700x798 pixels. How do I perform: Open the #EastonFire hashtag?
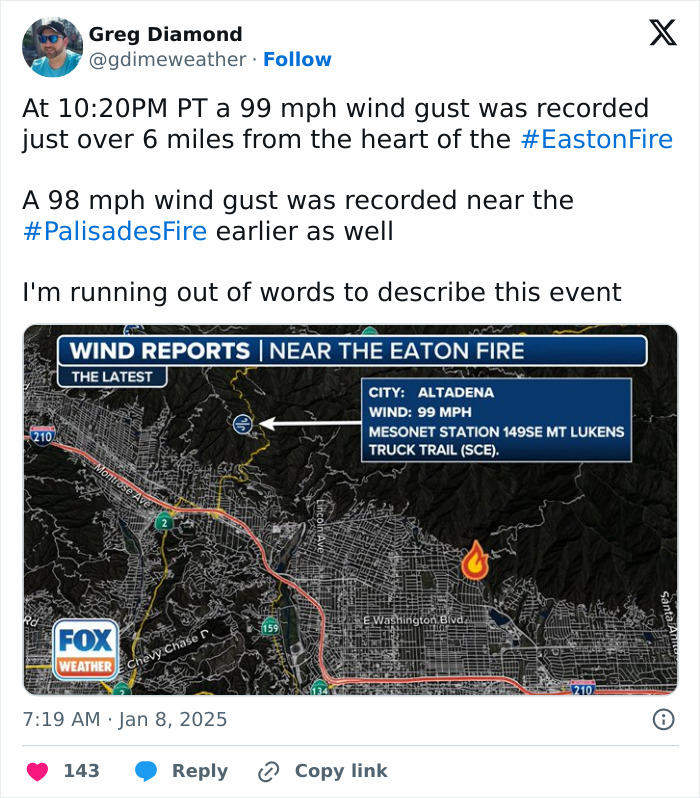click(x=597, y=140)
